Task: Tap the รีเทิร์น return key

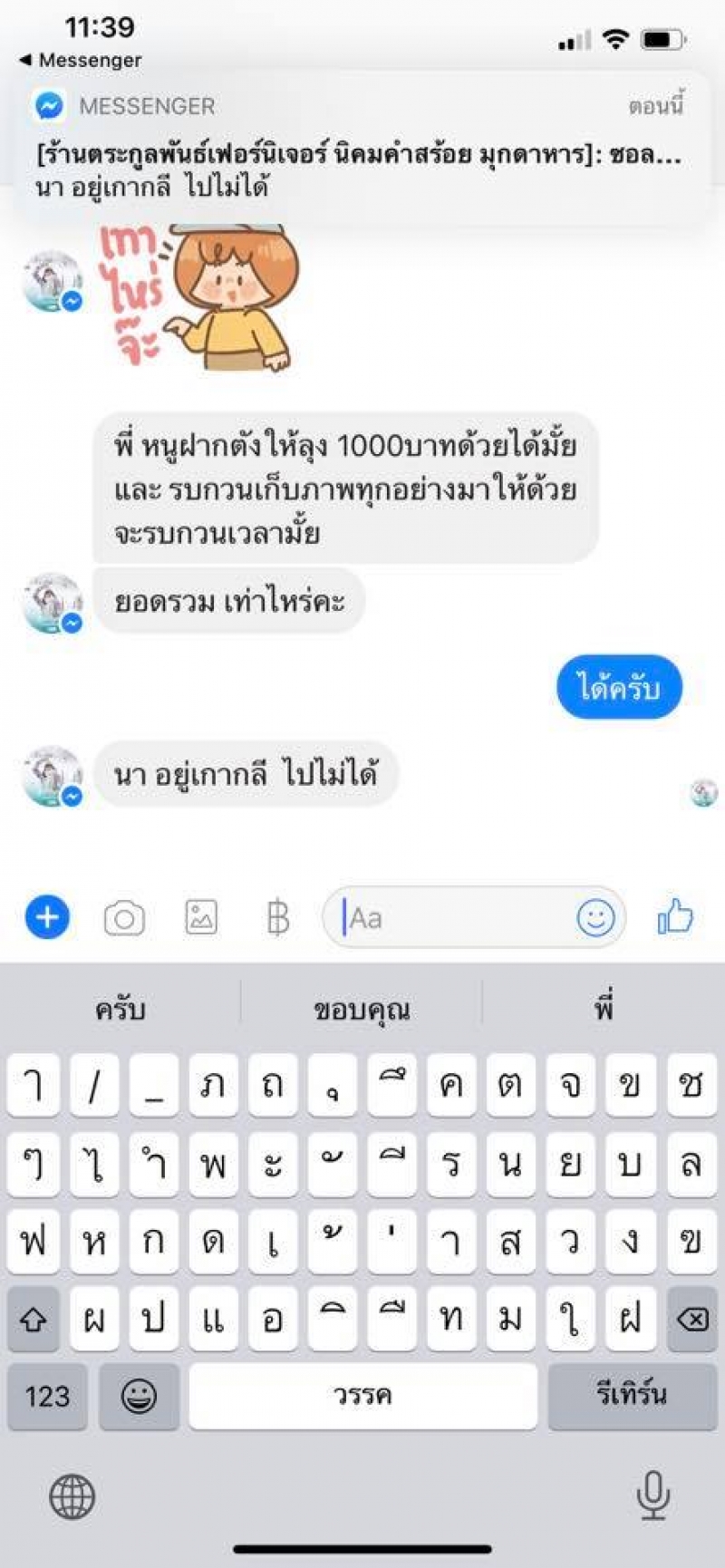Action: coord(632,1396)
